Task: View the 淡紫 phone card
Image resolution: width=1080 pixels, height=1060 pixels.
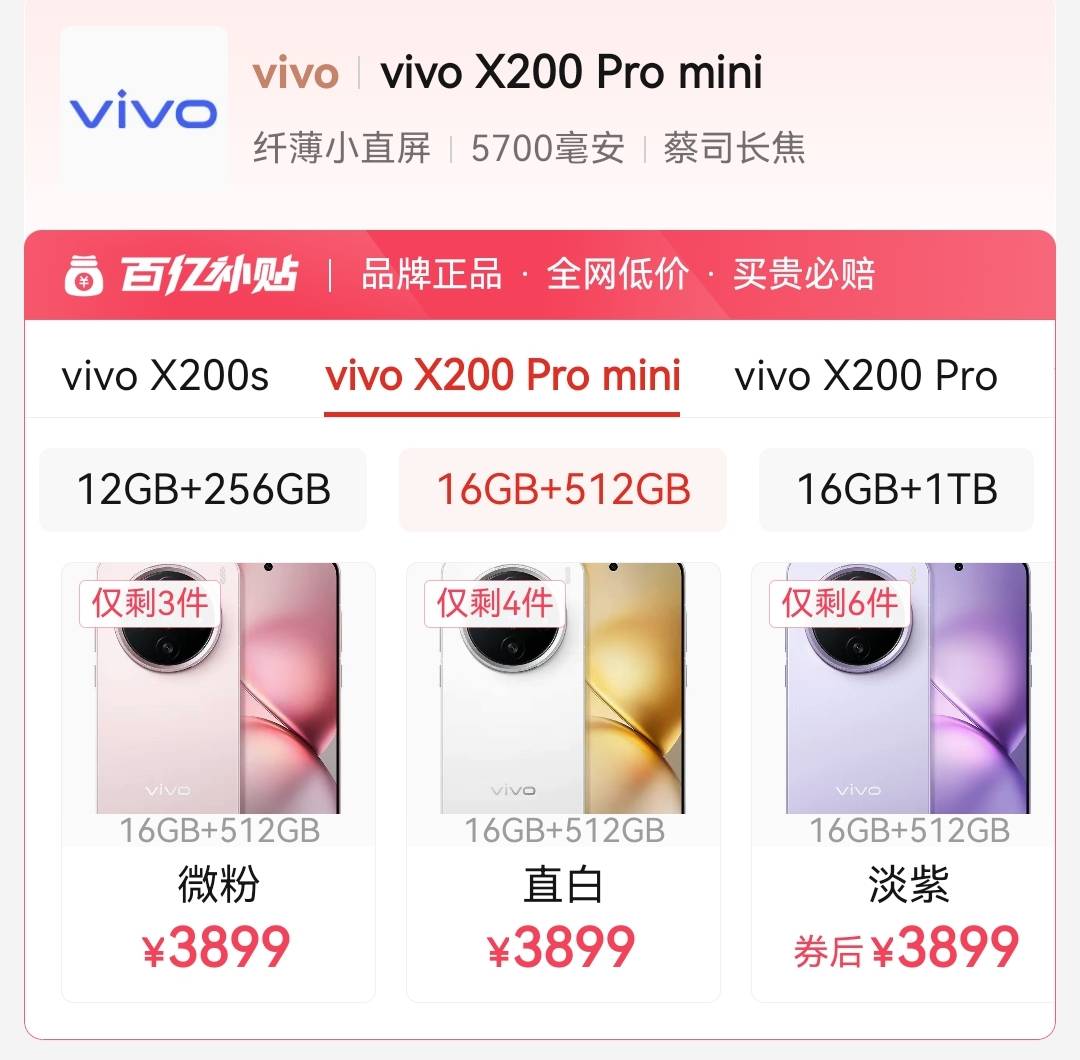Action: coord(903,782)
